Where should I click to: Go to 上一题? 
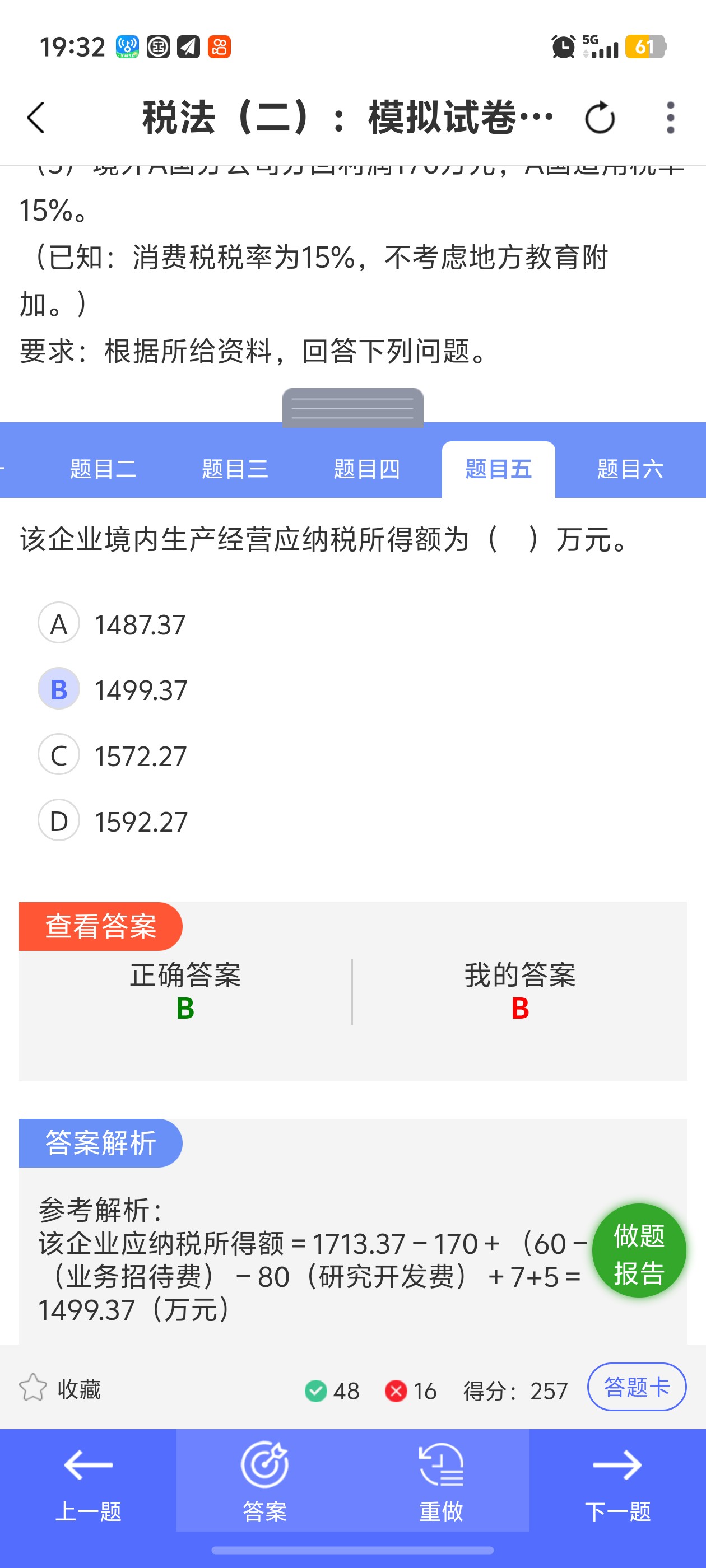[89, 1482]
